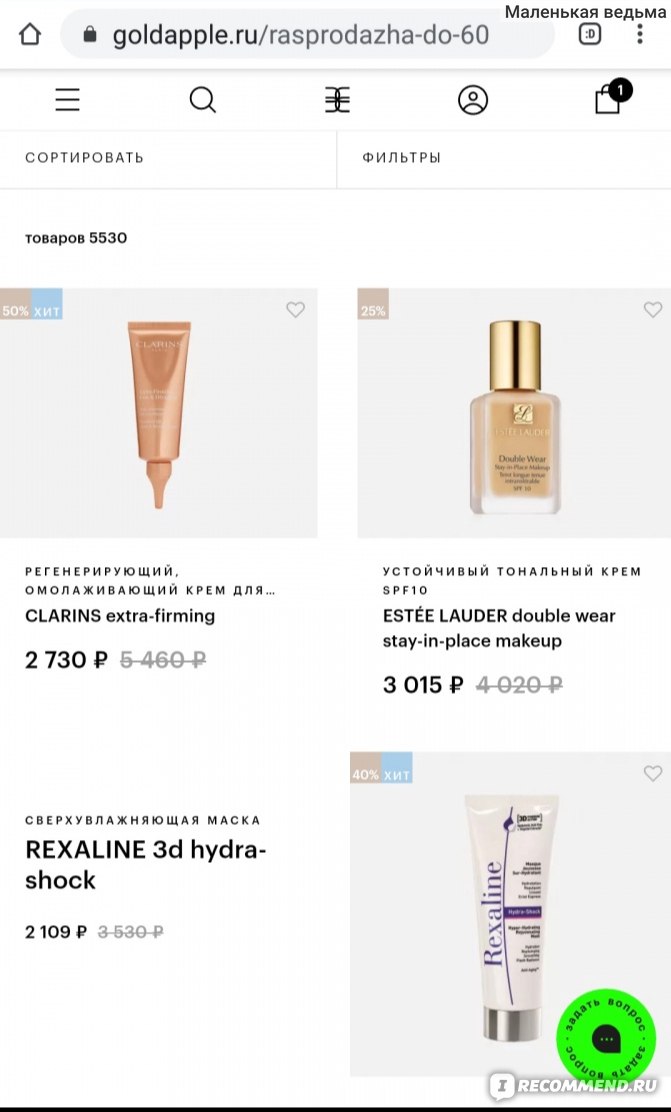
Task: Add REXALINE 3d hydra-shock to favorites
Action: [x=652, y=773]
